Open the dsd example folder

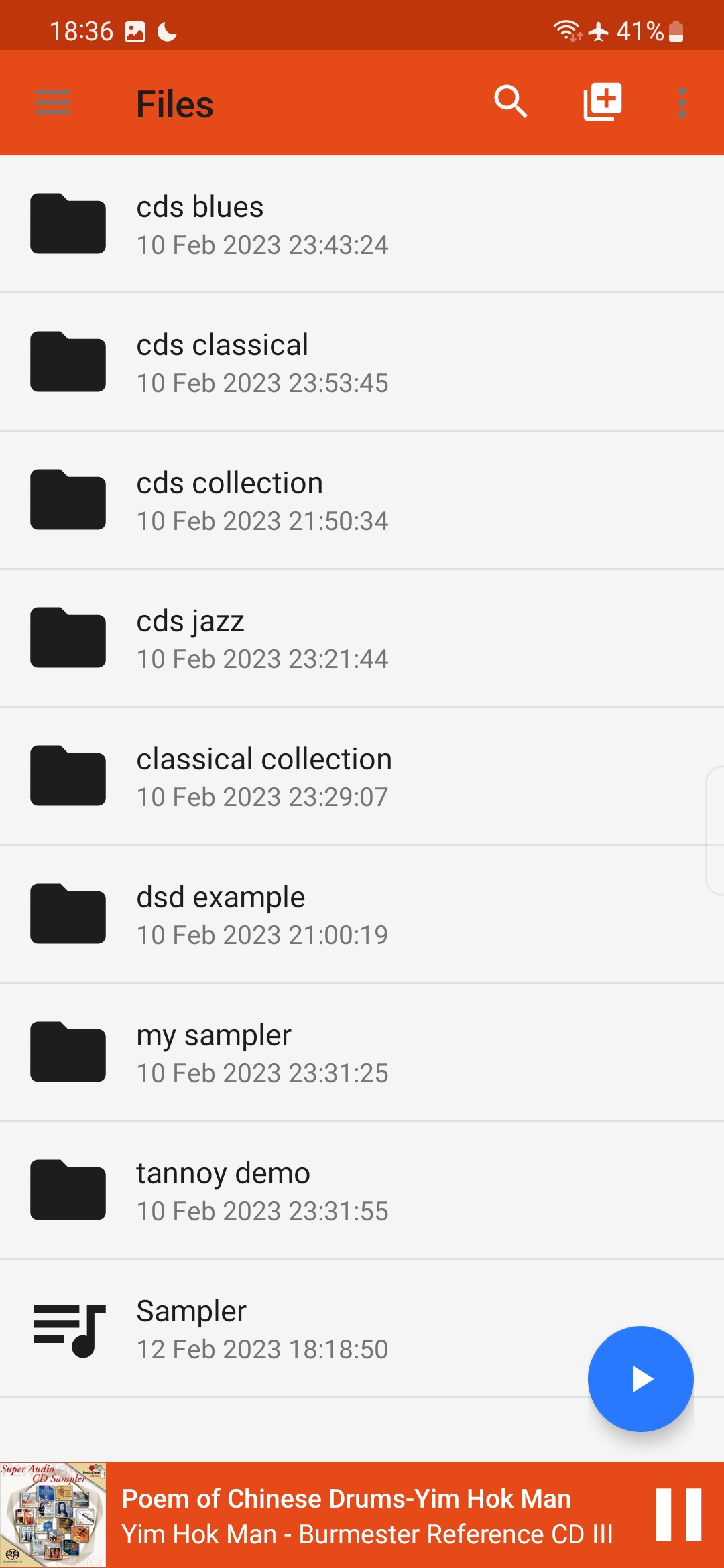click(362, 915)
